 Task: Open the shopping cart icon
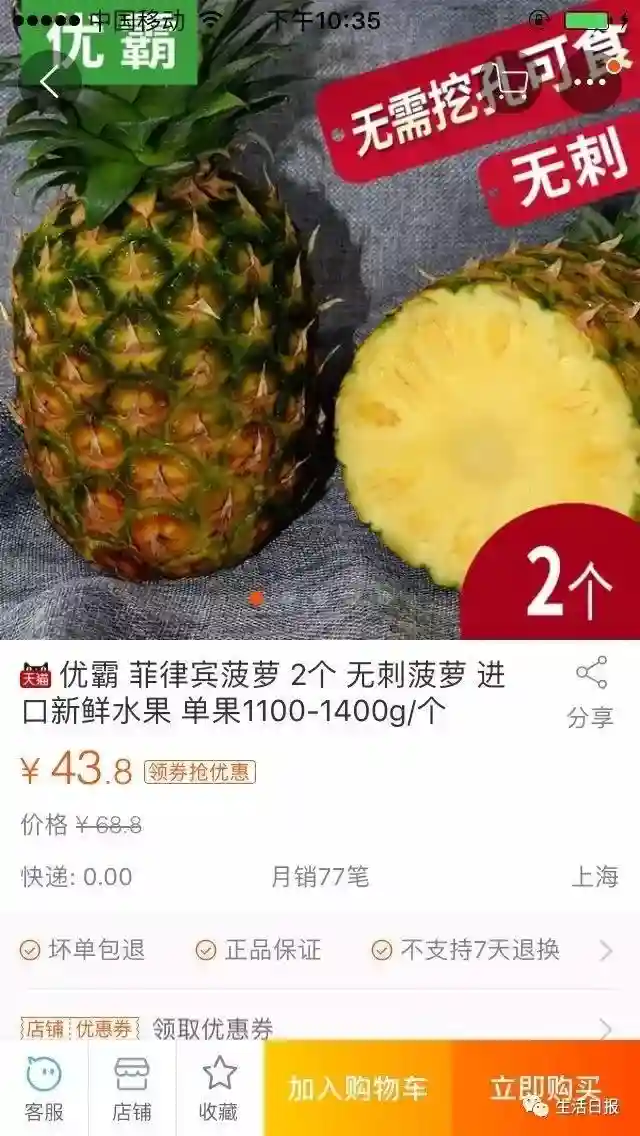(x=514, y=82)
